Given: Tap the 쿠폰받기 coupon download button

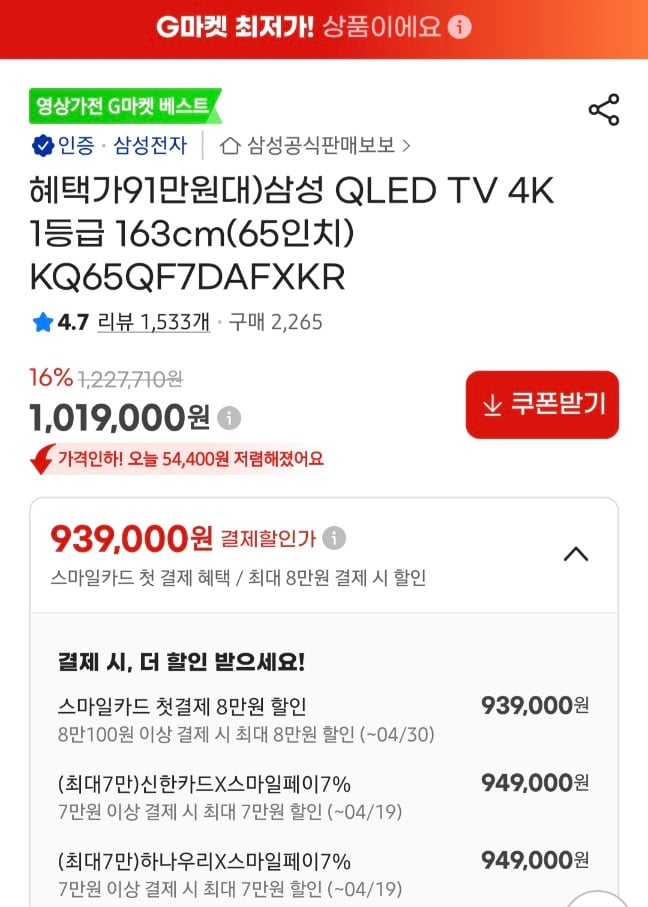Looking at the screenshot, I should (542, 404).
